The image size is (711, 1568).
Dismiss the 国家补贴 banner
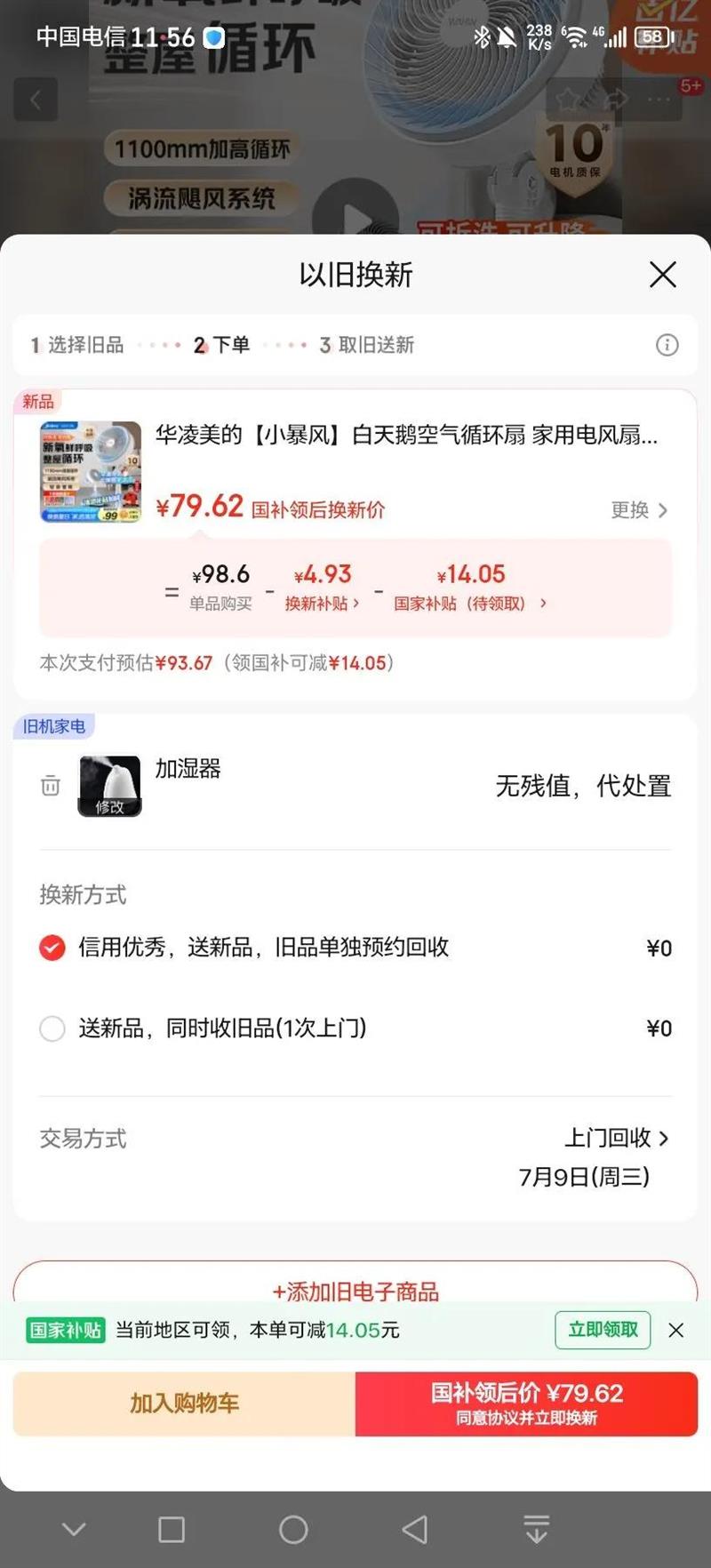pos(676,1330)
